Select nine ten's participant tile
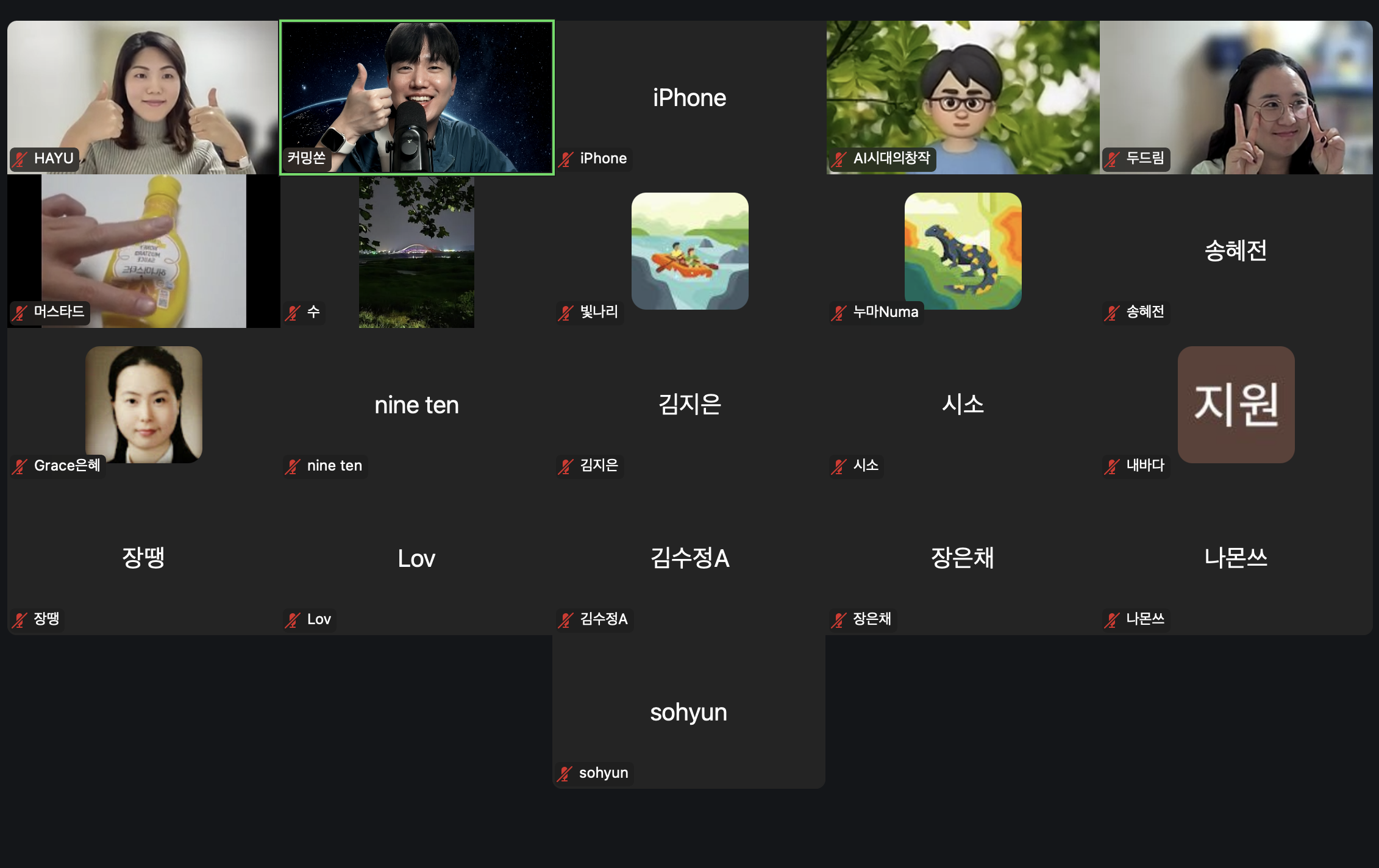Viewport: 1379px width, 868px height. (417, 405)
